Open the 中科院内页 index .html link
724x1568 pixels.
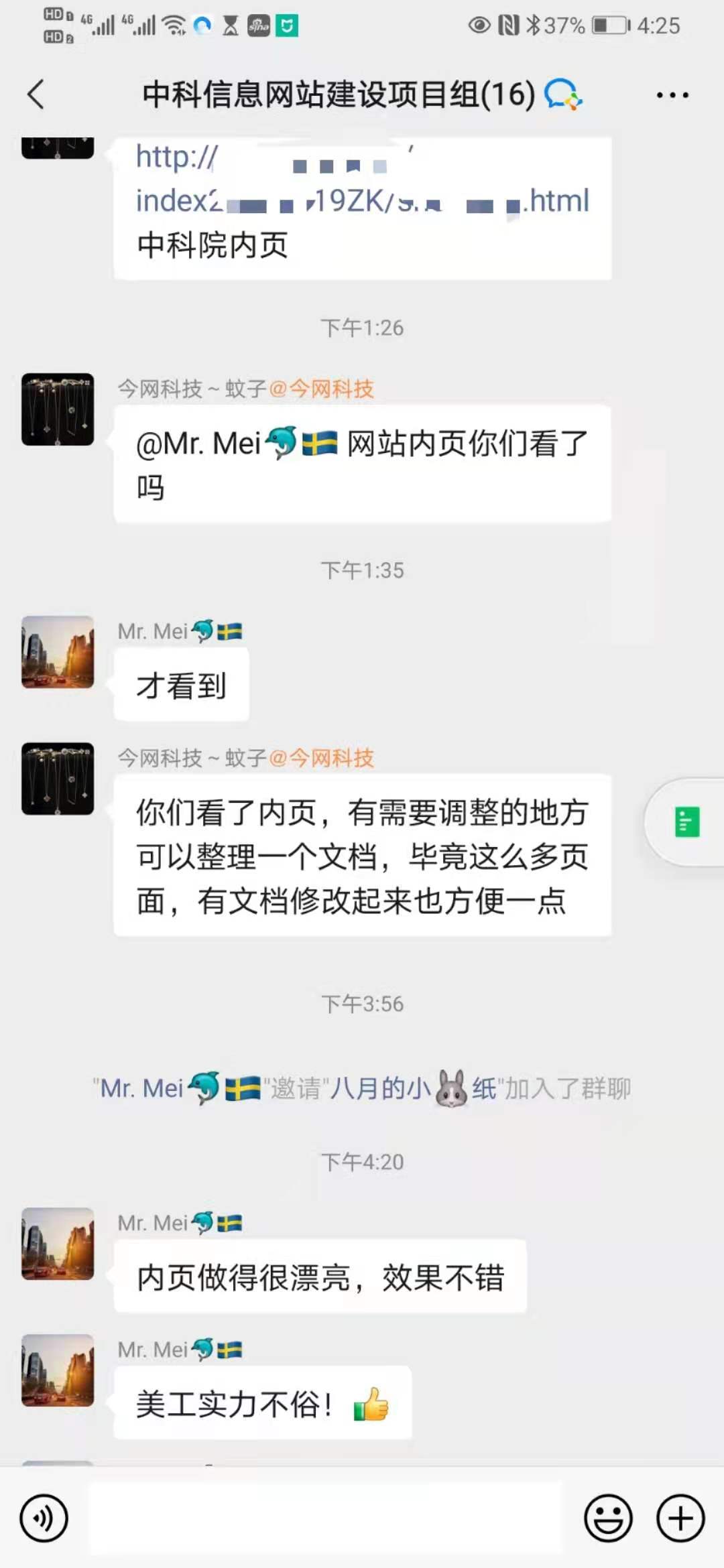[x=362, y=200]
